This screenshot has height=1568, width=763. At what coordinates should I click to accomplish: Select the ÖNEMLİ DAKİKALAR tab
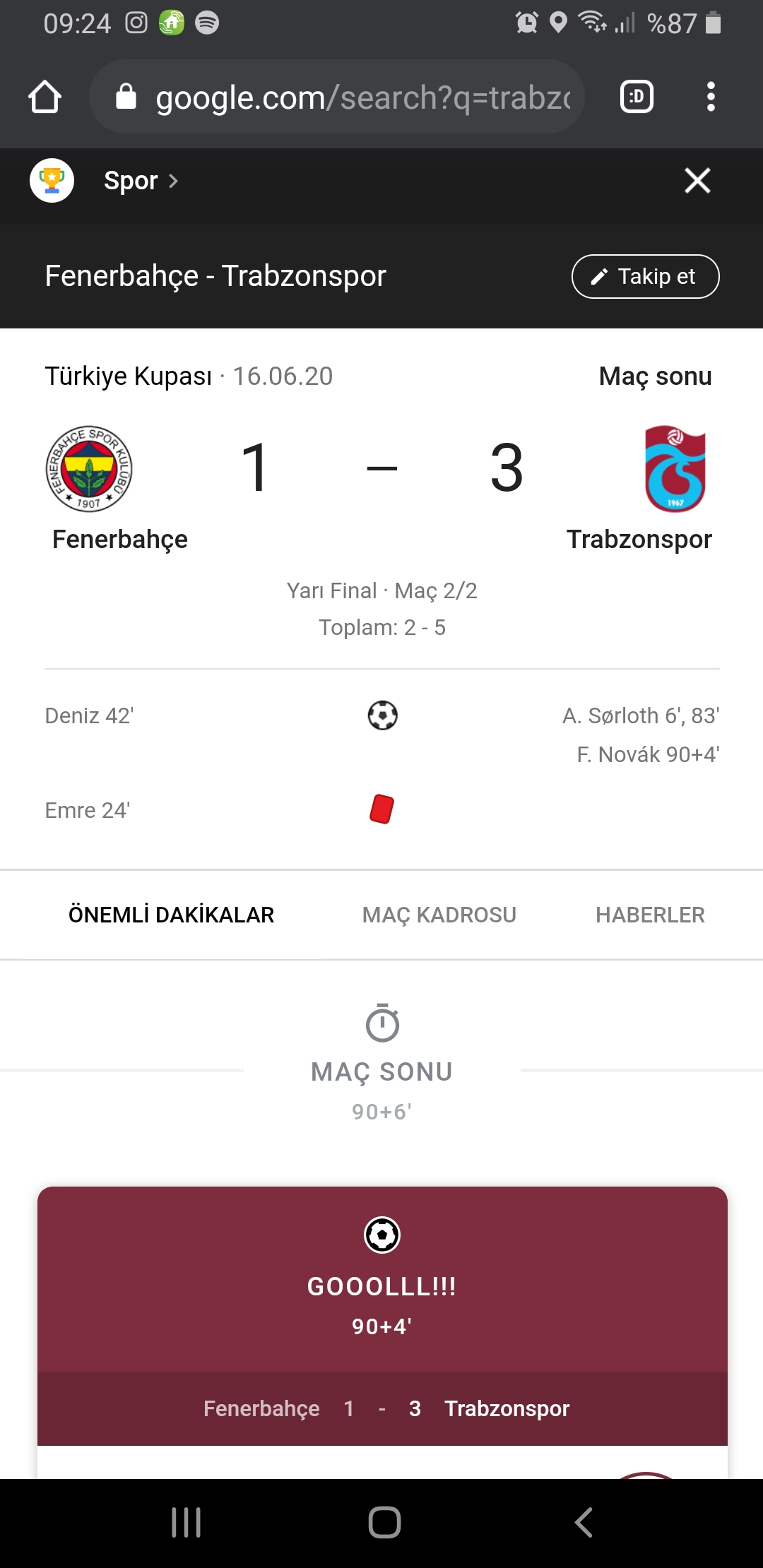coord(171,915)
